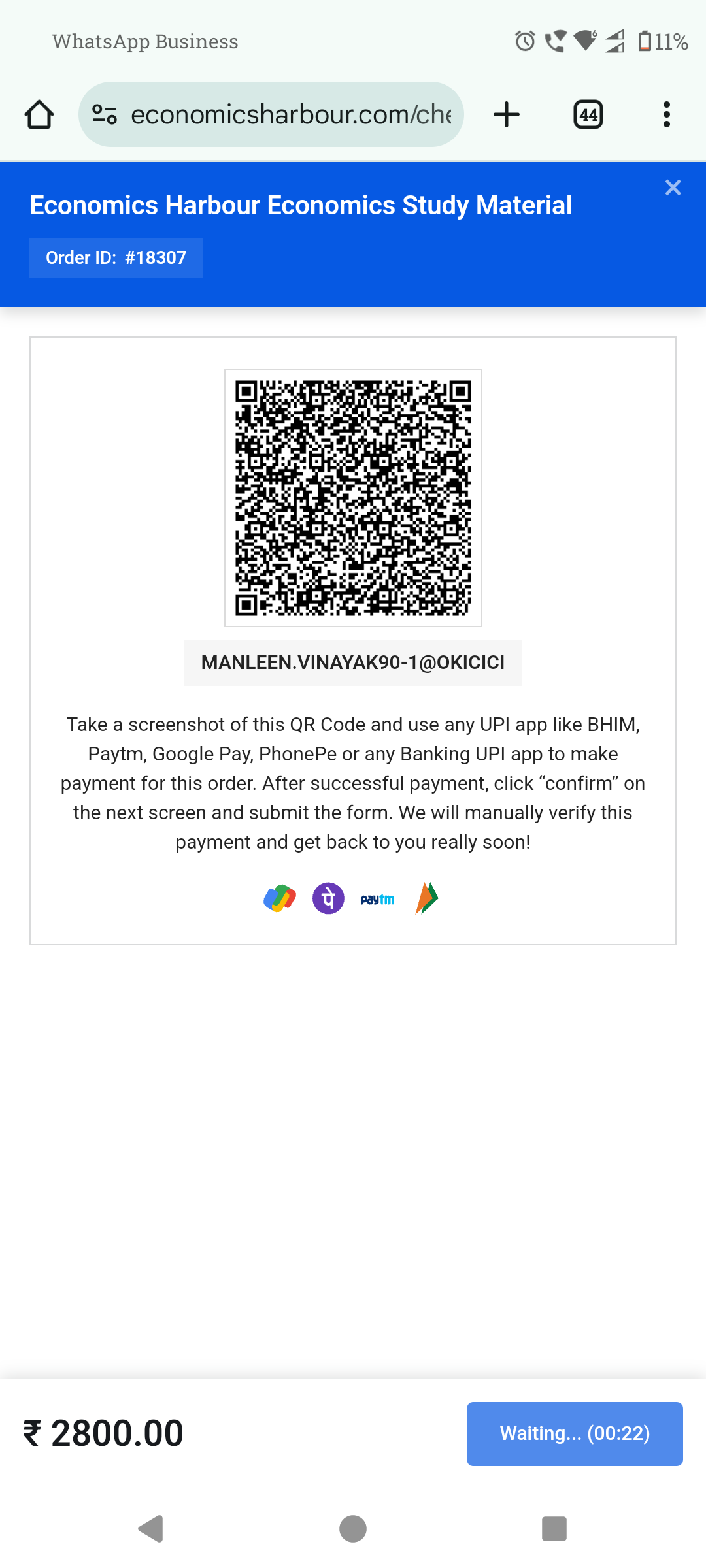
Task: View site info next to the URL
Action: pos(105,115)
